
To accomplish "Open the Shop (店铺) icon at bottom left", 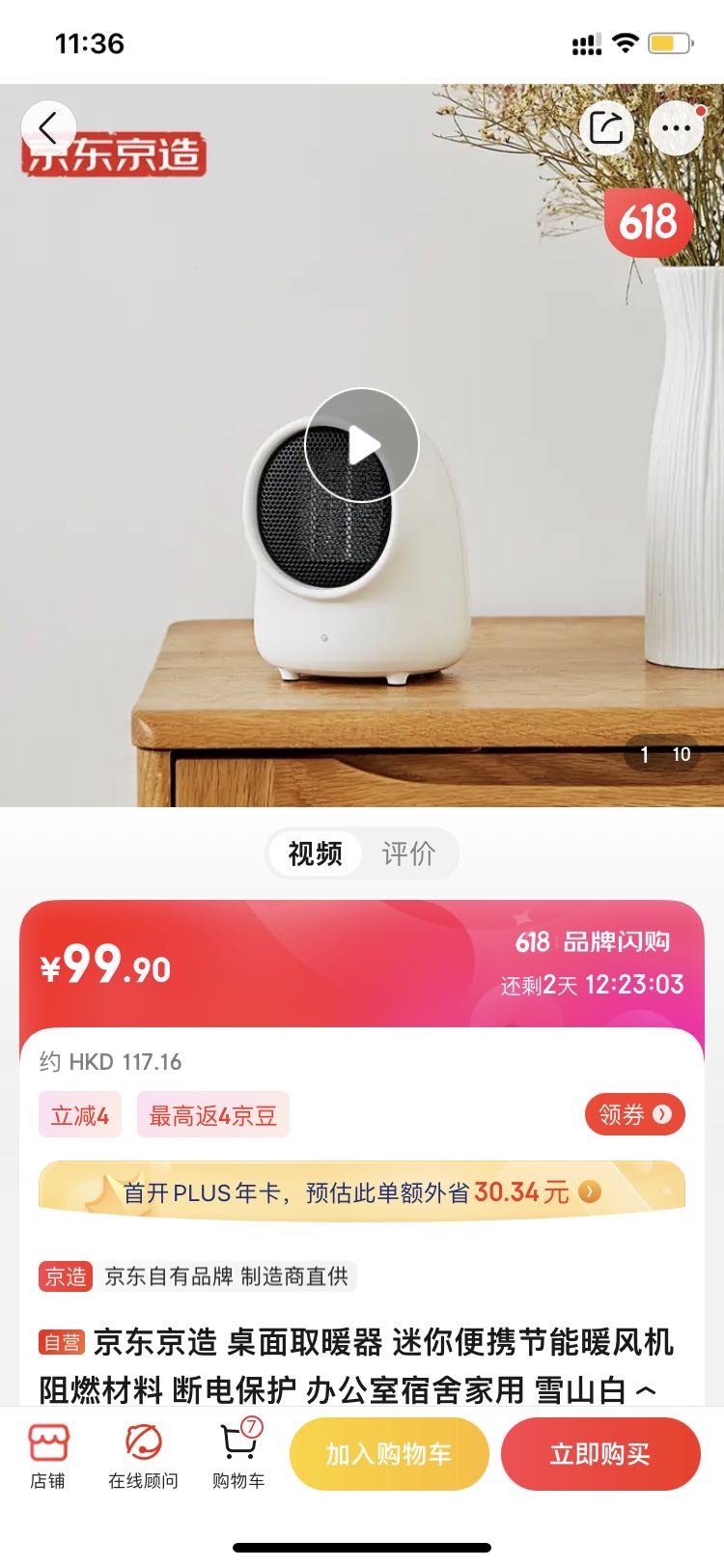I will 48,1456.
